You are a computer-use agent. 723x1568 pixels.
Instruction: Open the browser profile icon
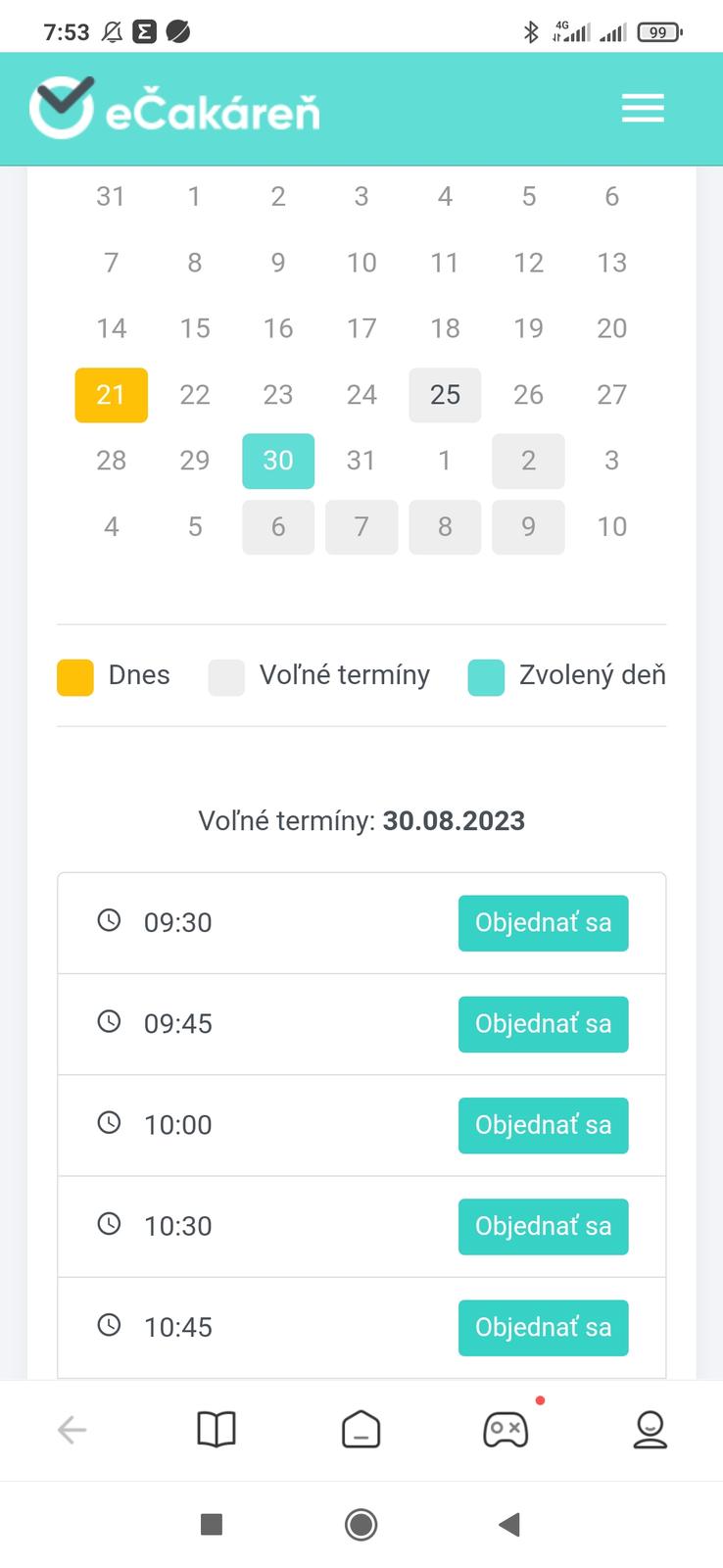(x=650, y=1430)
